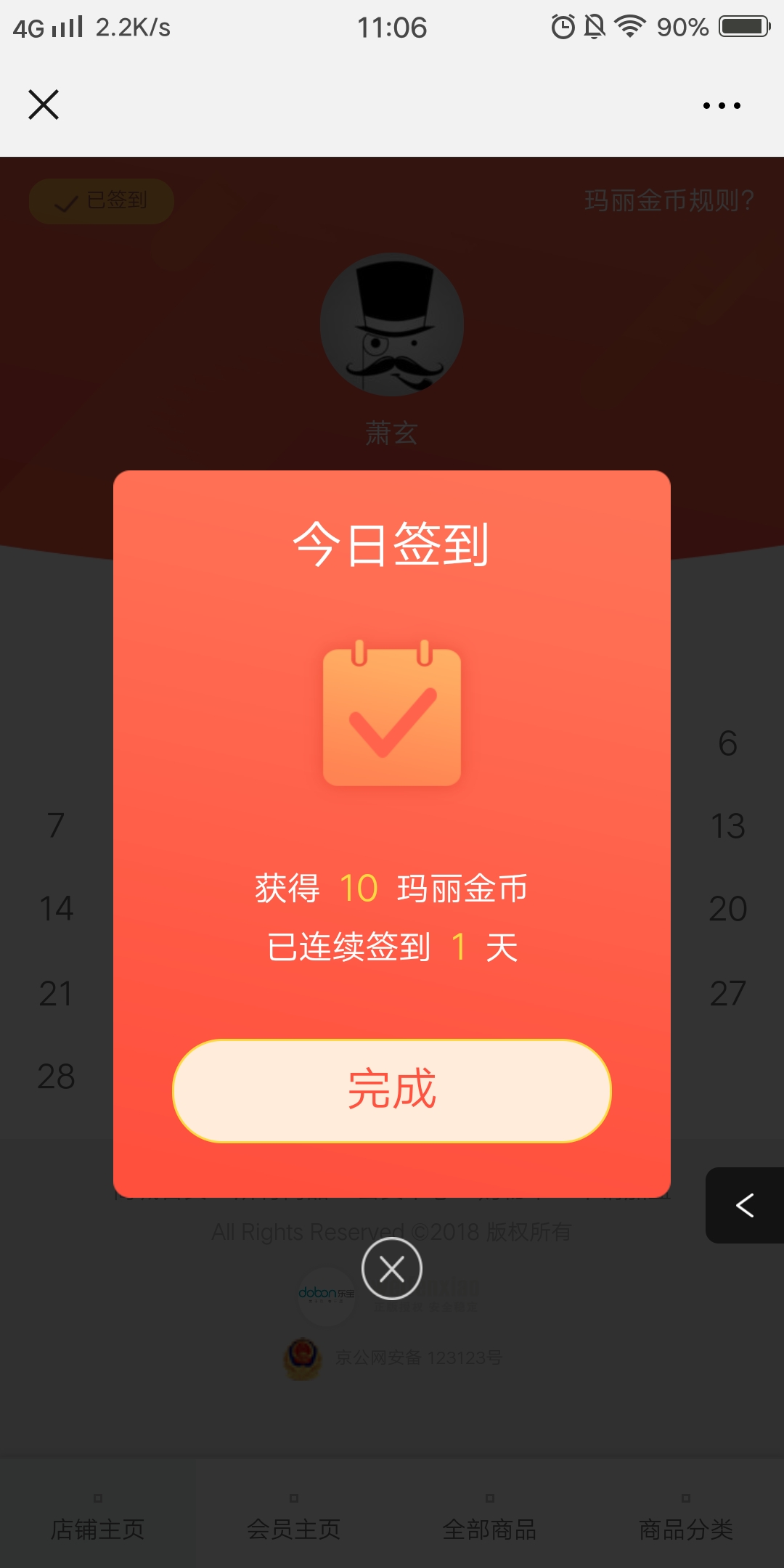Open the three-dot overflow menu
Viewport: 784px width, 1568px height.
point(722,106)
